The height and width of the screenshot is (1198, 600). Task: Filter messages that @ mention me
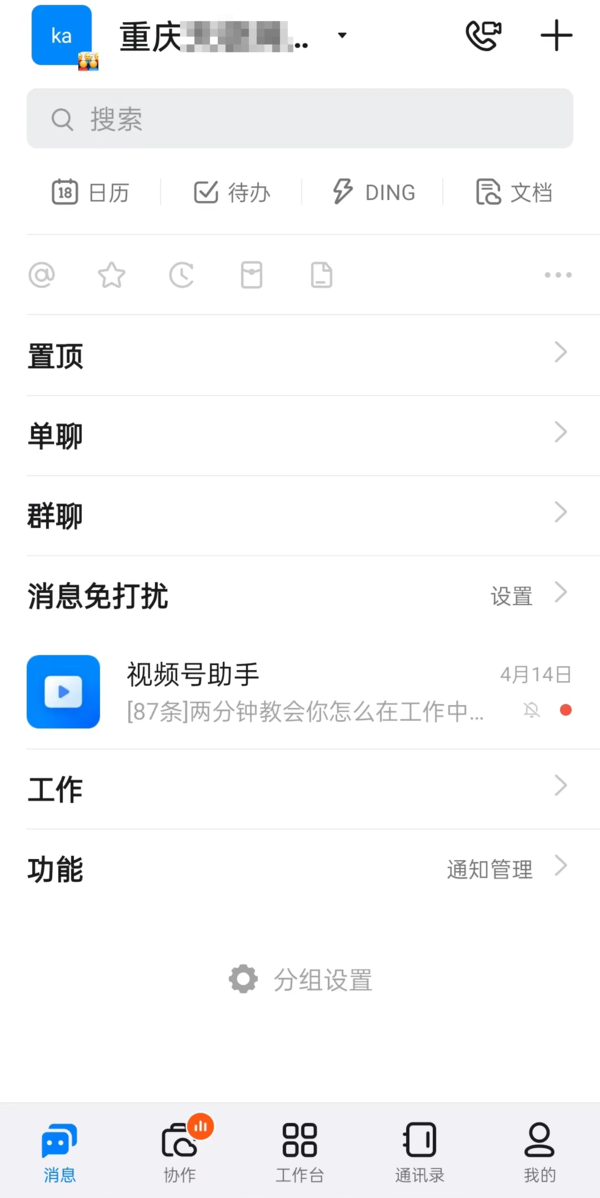(x=42, y=275)
